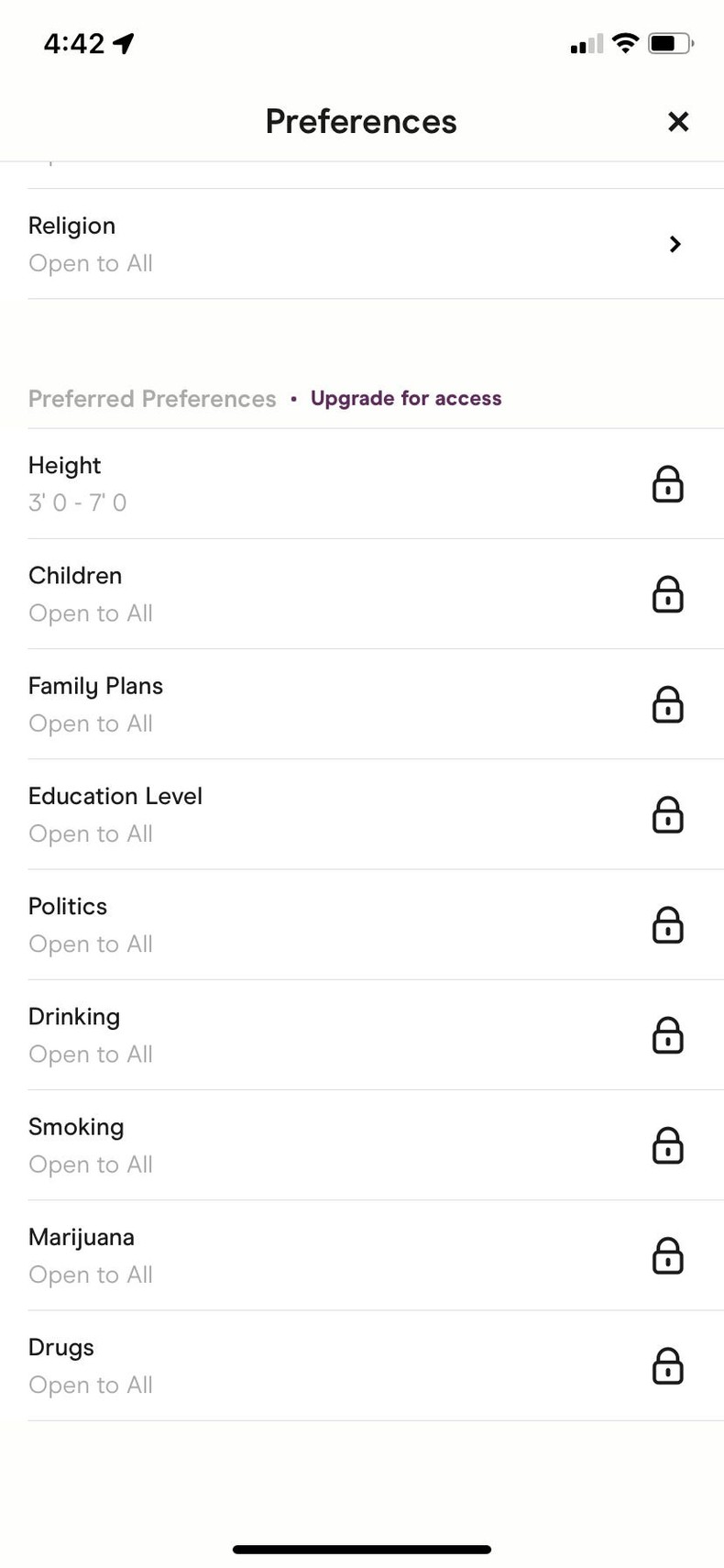The height and width of the screenshot is (1568, 724).
Task: Click the lock icon on the Drinking row
Action: (667, 1036)
